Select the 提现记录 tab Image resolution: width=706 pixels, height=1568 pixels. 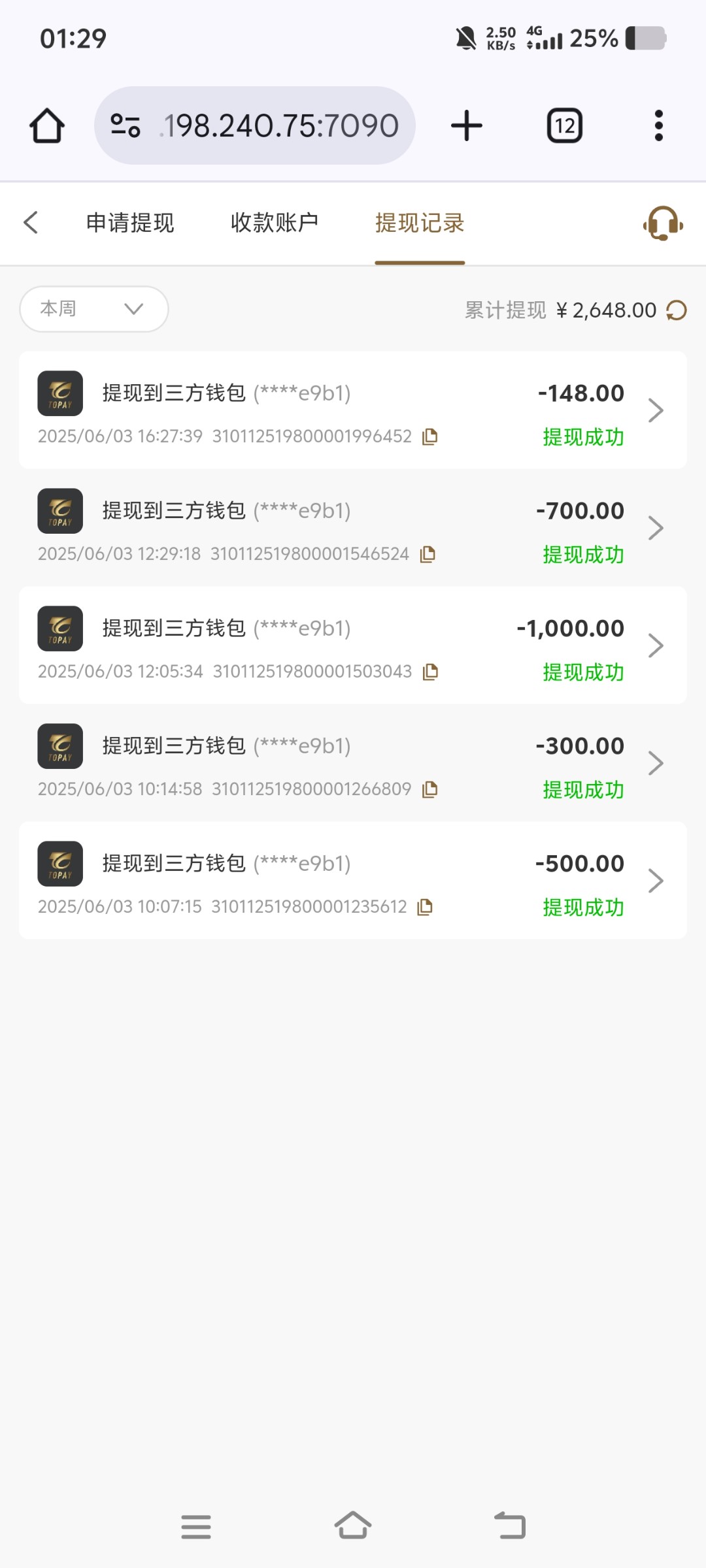coord(420,223)
